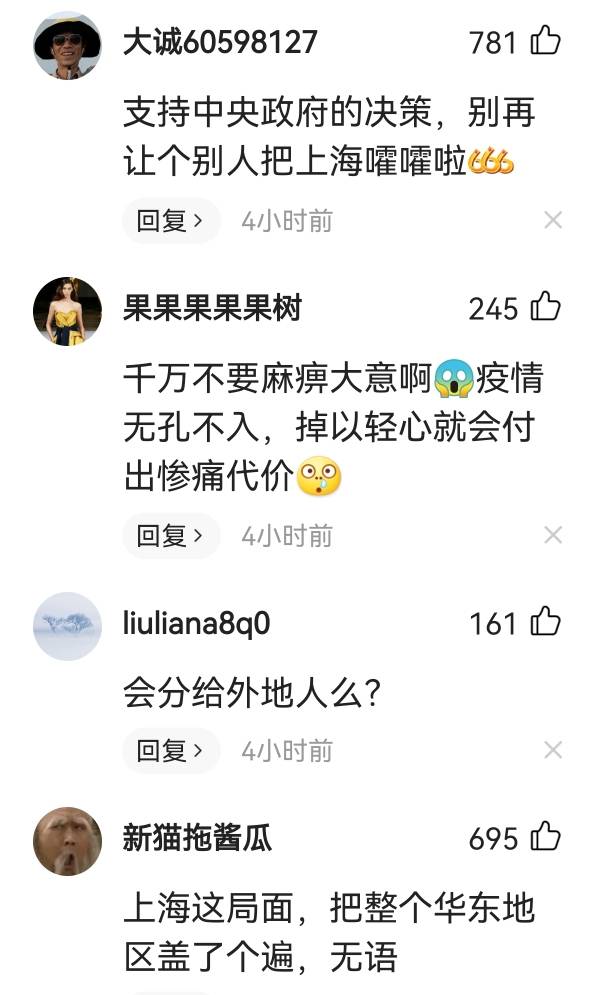Open 新猫拖酱瓜's profile avatar

[x=68, y=841]
